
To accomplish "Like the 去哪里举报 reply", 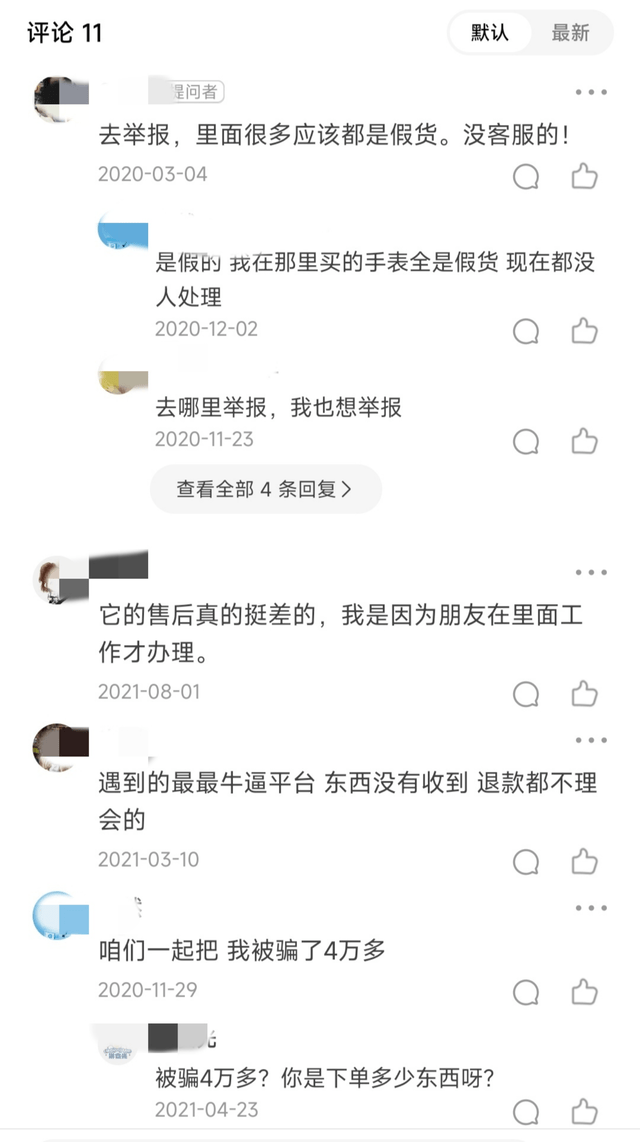I will pyautogui.click(x=584, y=441).
